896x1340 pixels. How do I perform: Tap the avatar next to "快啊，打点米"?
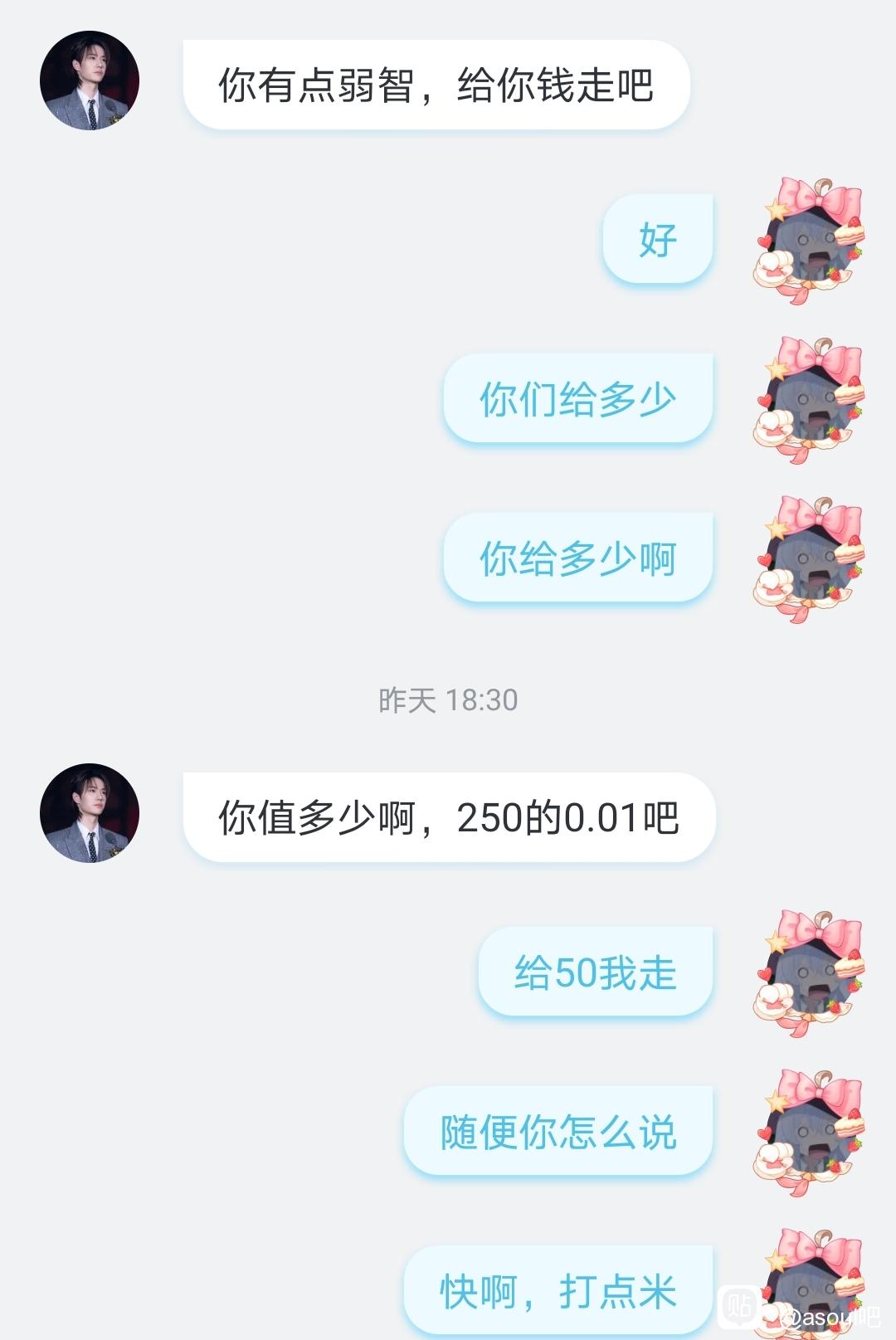(x=810, y=1282)
